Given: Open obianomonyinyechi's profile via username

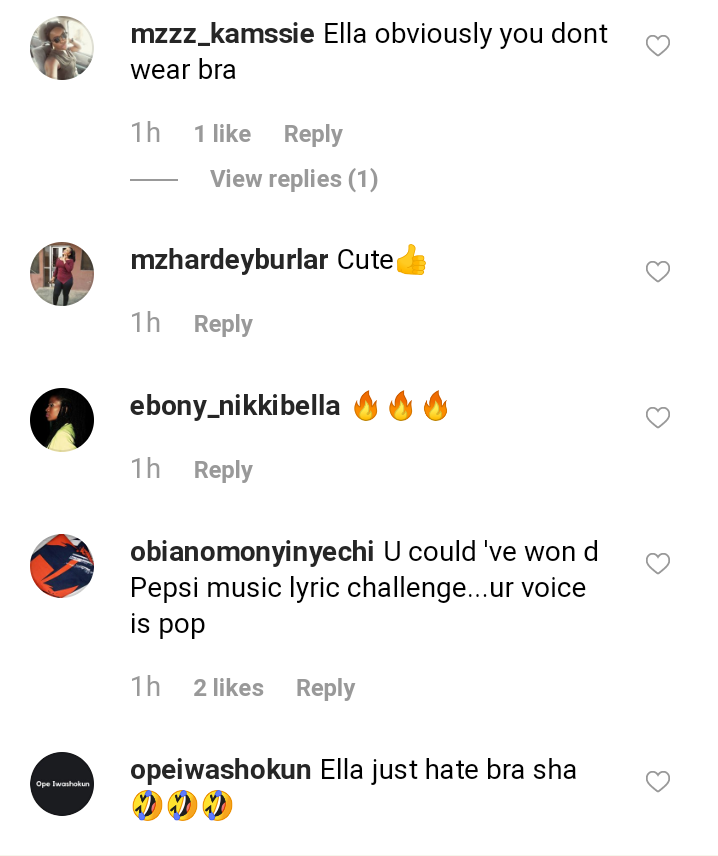Looking at the screenshot, I should pos(252,552).
